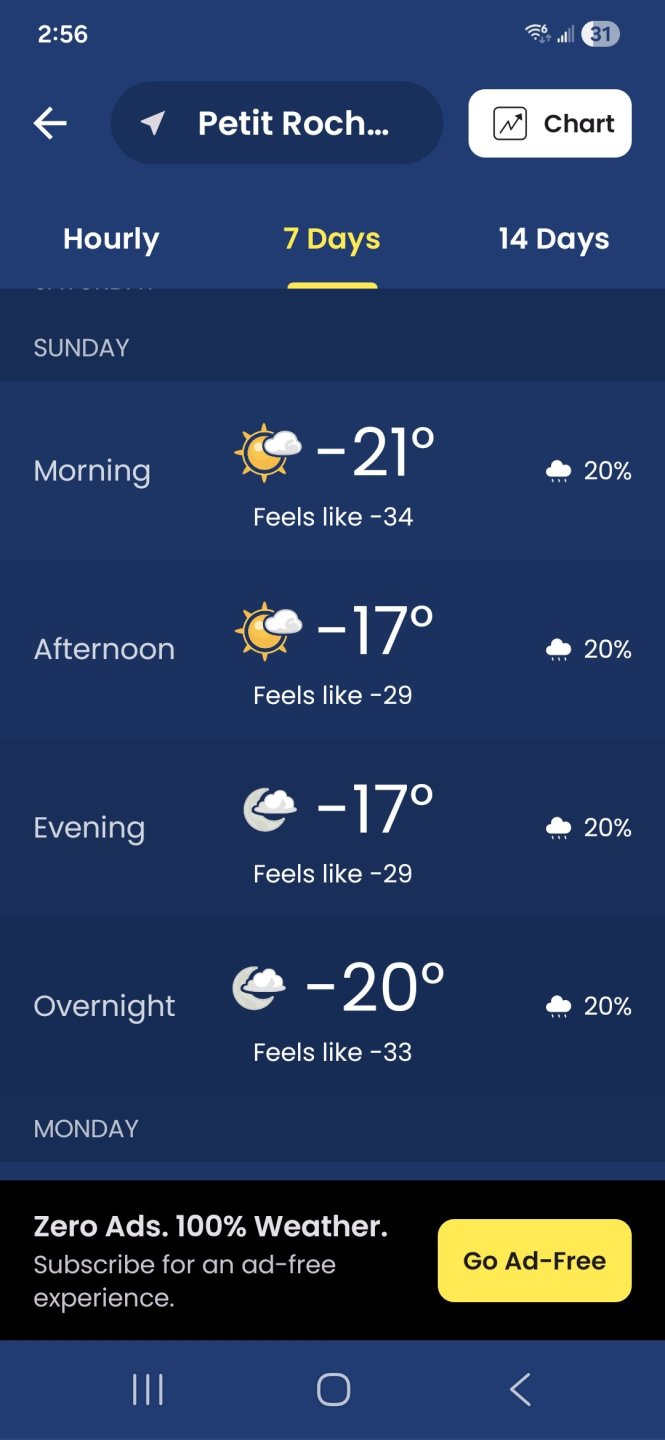
Task: Switch to the Hourly tab
Action: tap(111, 239)
